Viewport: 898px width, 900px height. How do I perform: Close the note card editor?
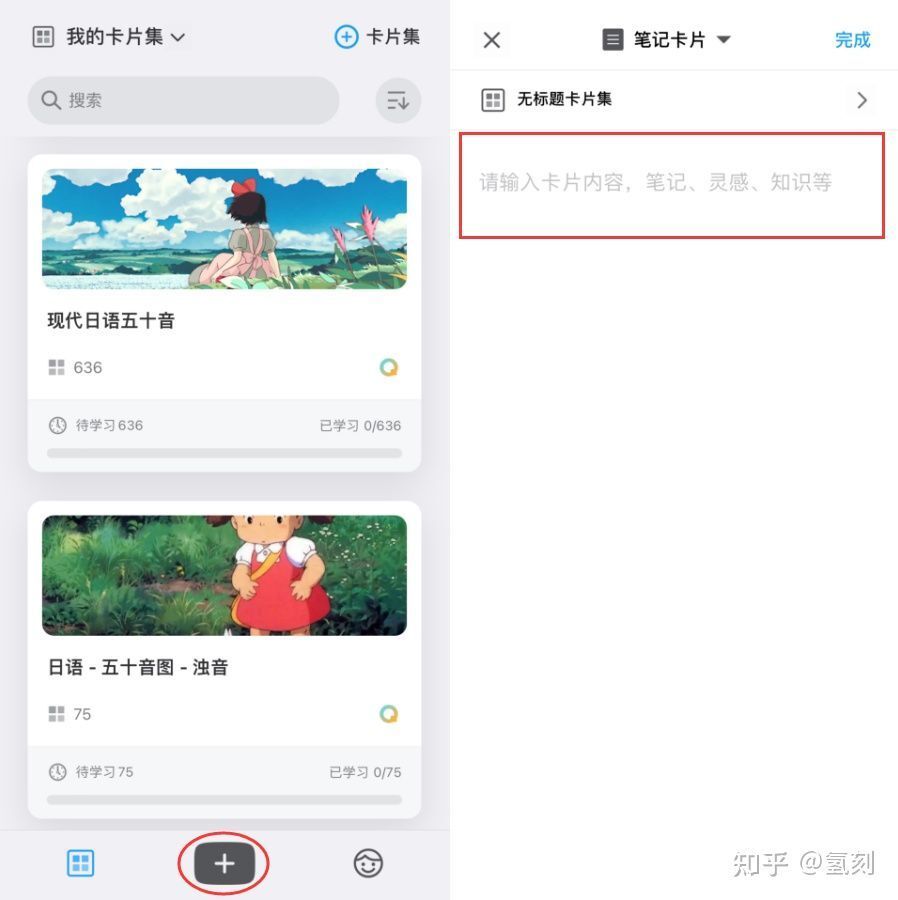491,40
